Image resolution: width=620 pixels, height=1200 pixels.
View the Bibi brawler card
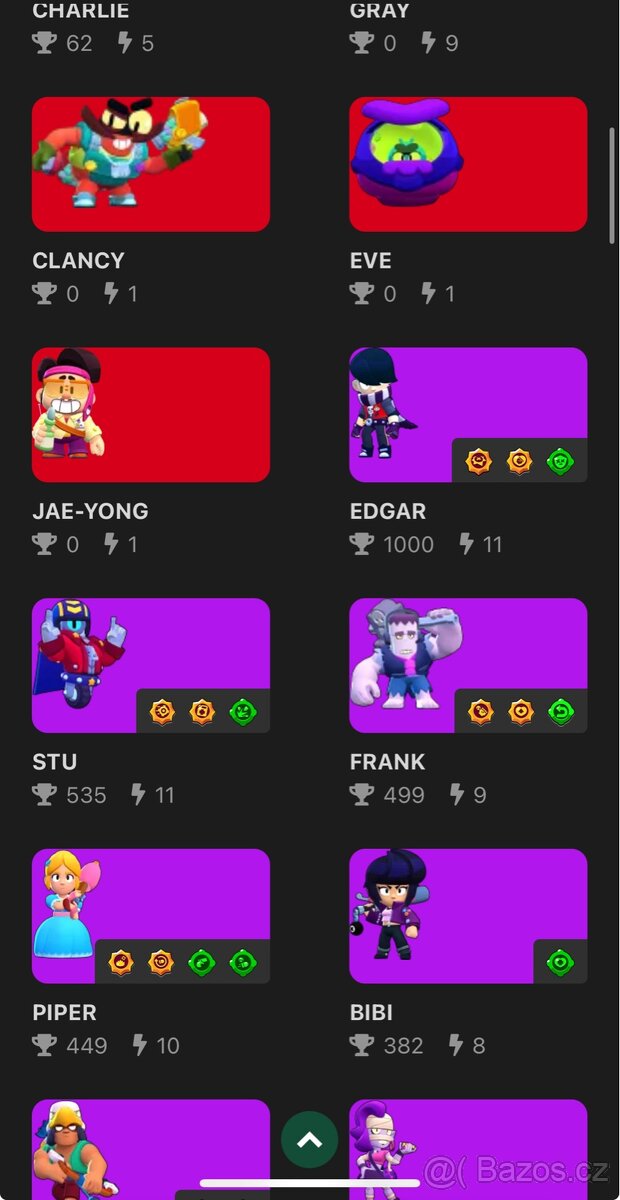click(x=468, y=916)
